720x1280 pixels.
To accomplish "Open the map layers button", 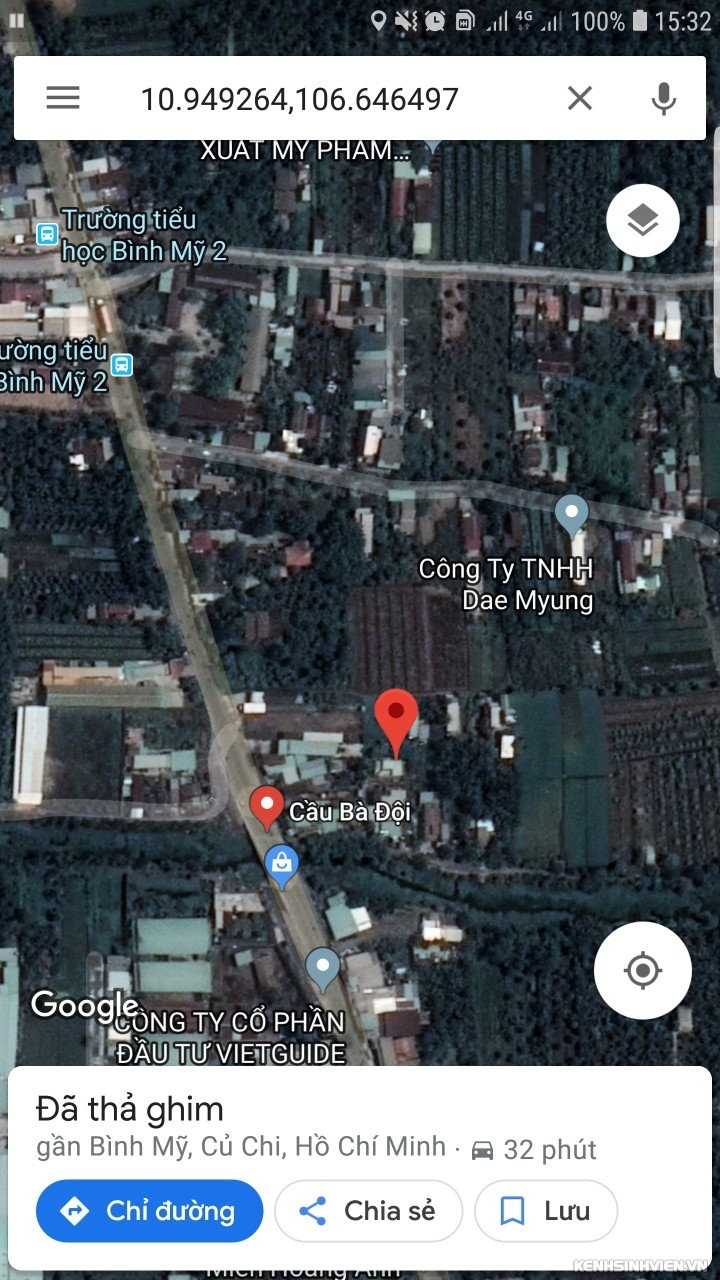I will click(x=643, y=221).
